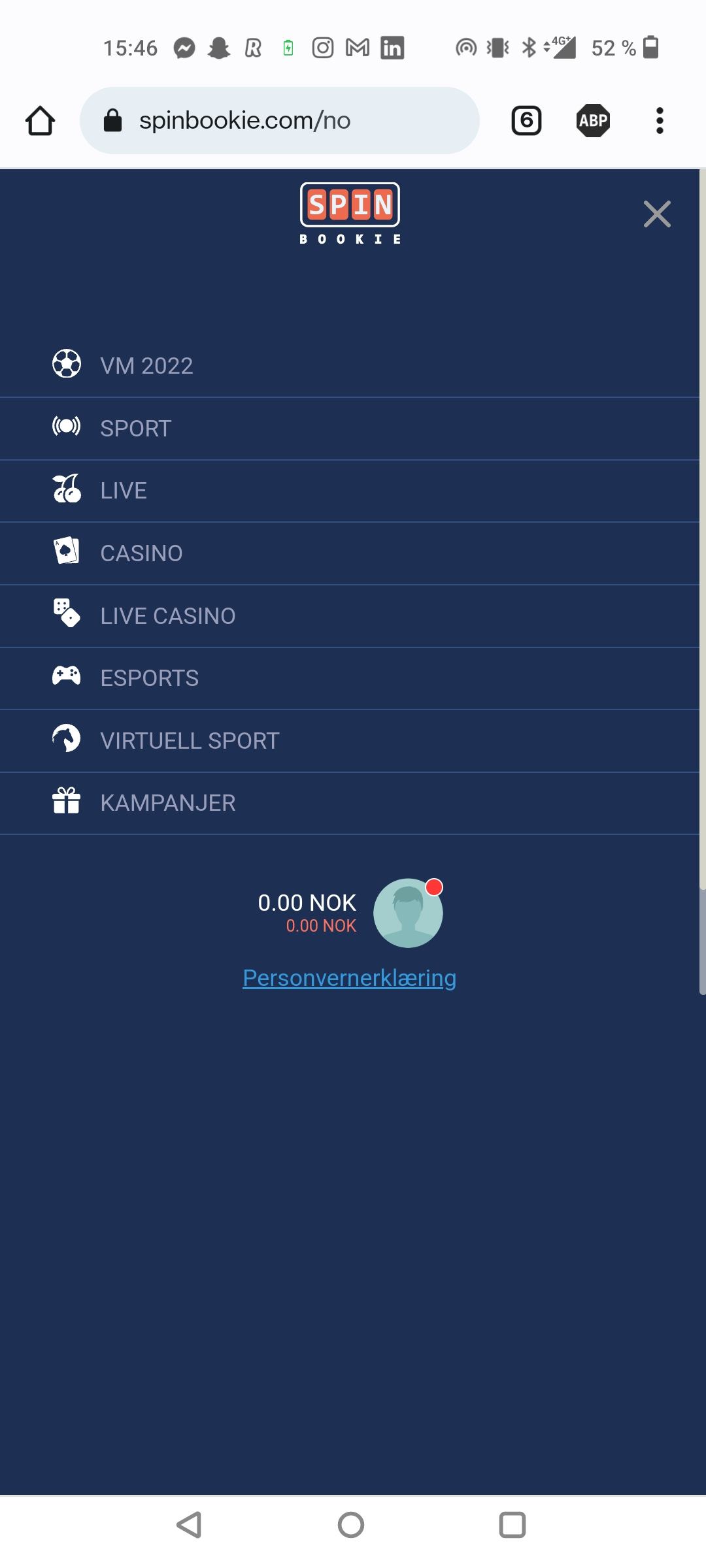Open LIVE CASINO

click(168, 616)
